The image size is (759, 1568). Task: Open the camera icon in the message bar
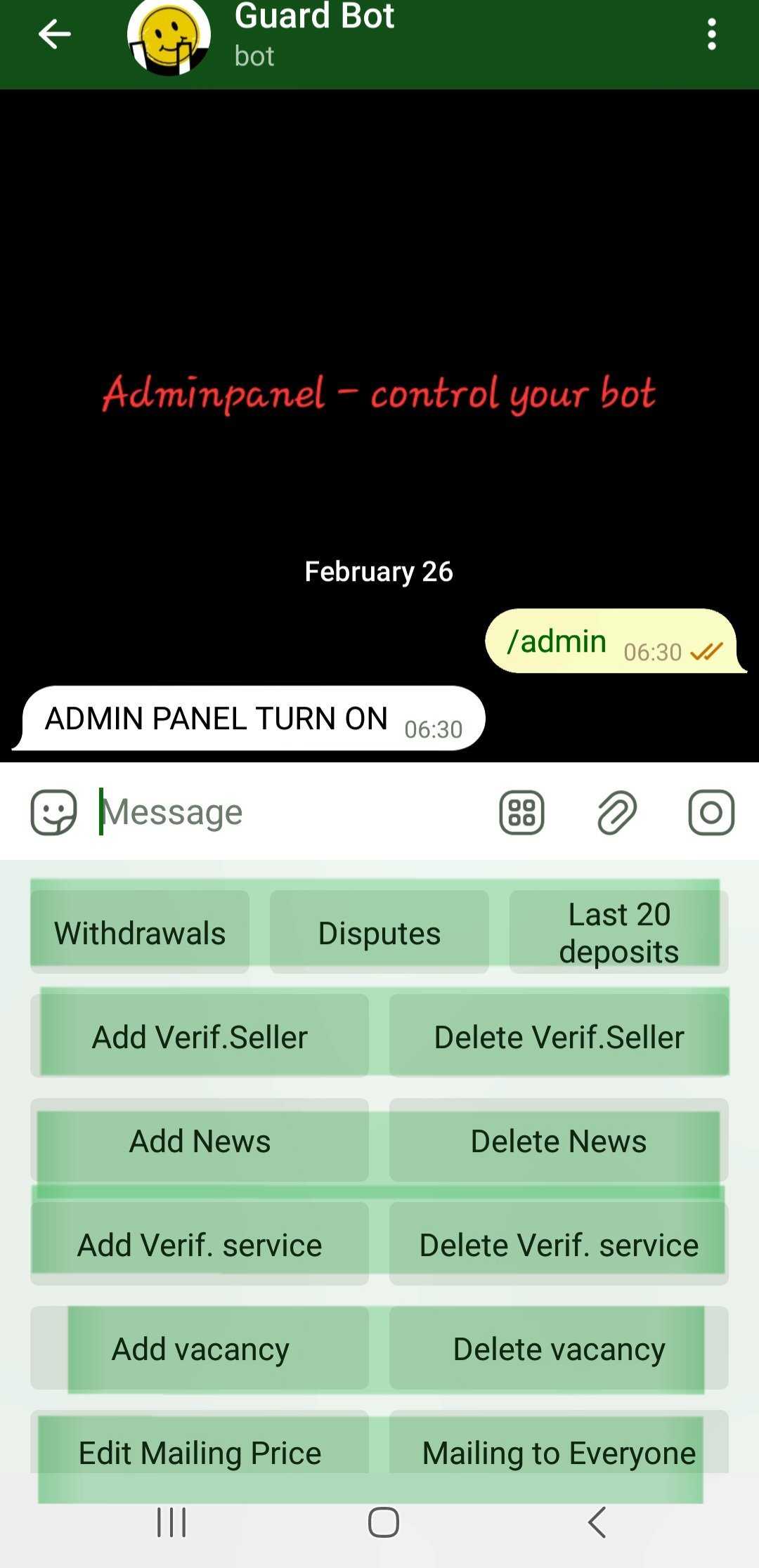pos(711,813)
